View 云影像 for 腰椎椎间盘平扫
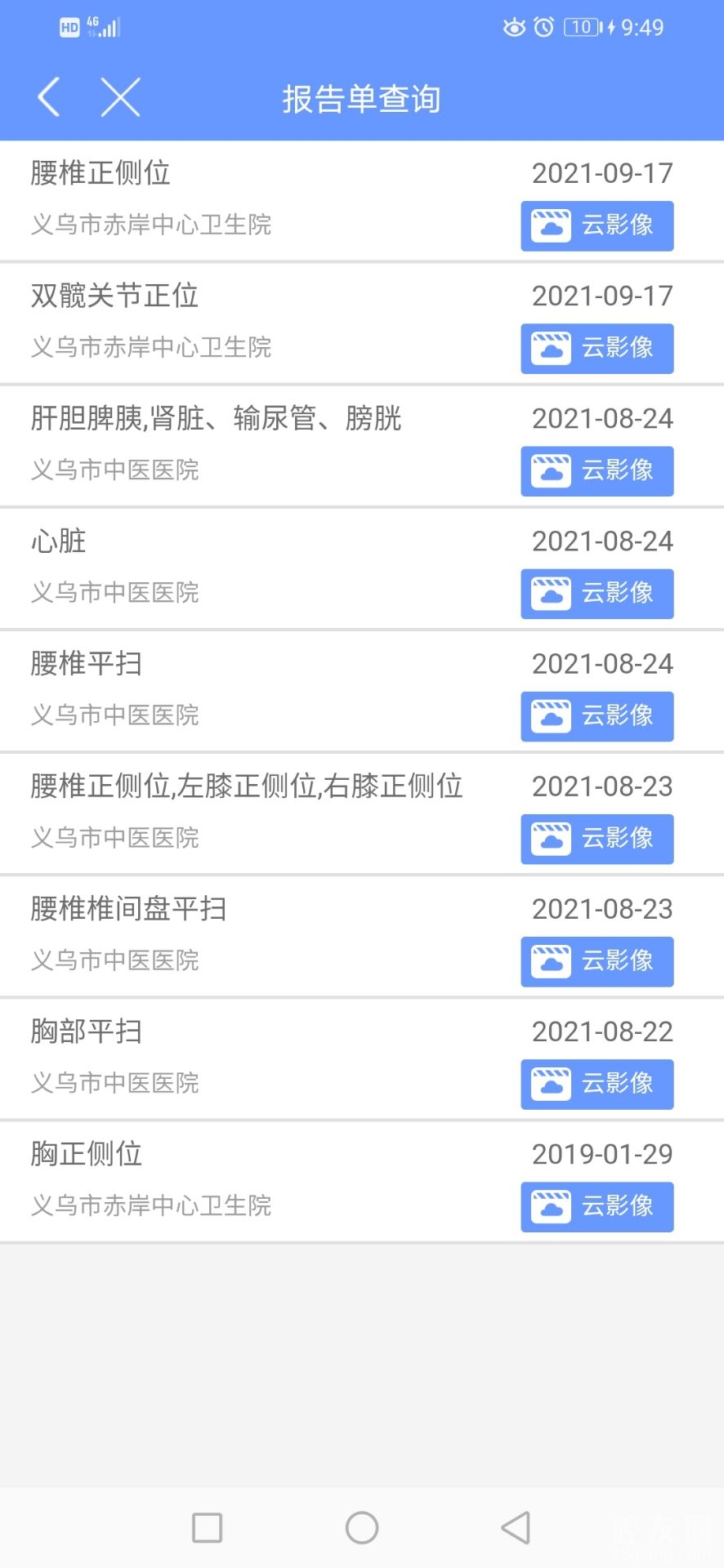This screenshot has width=724, height=1568. click(597, 960)
